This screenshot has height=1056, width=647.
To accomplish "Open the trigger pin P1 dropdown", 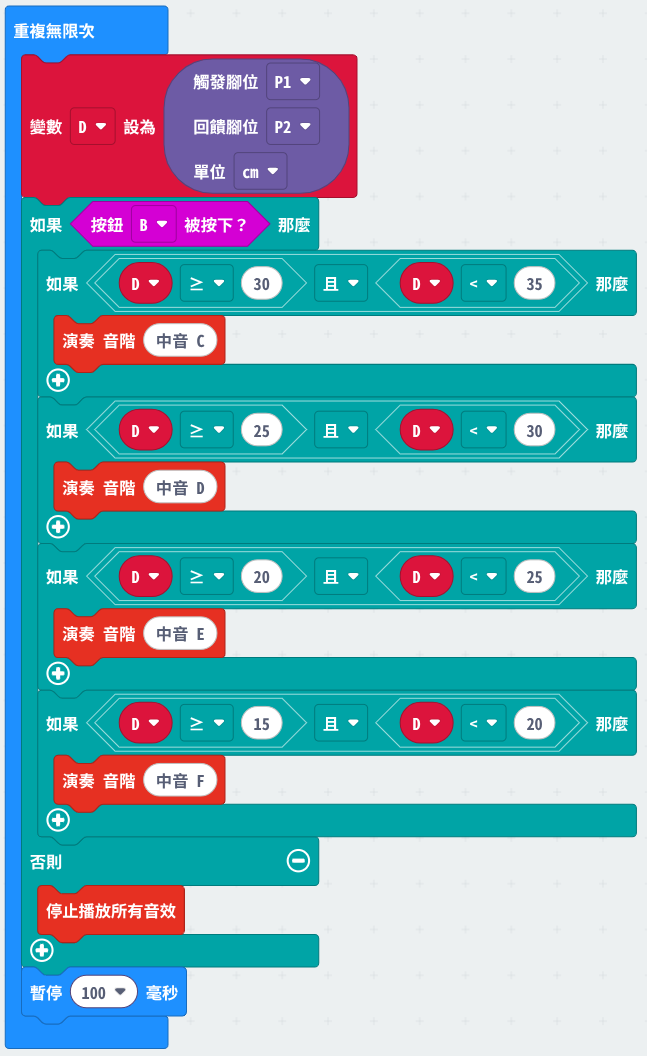I will pyautogui.click(x=293, y=83).
